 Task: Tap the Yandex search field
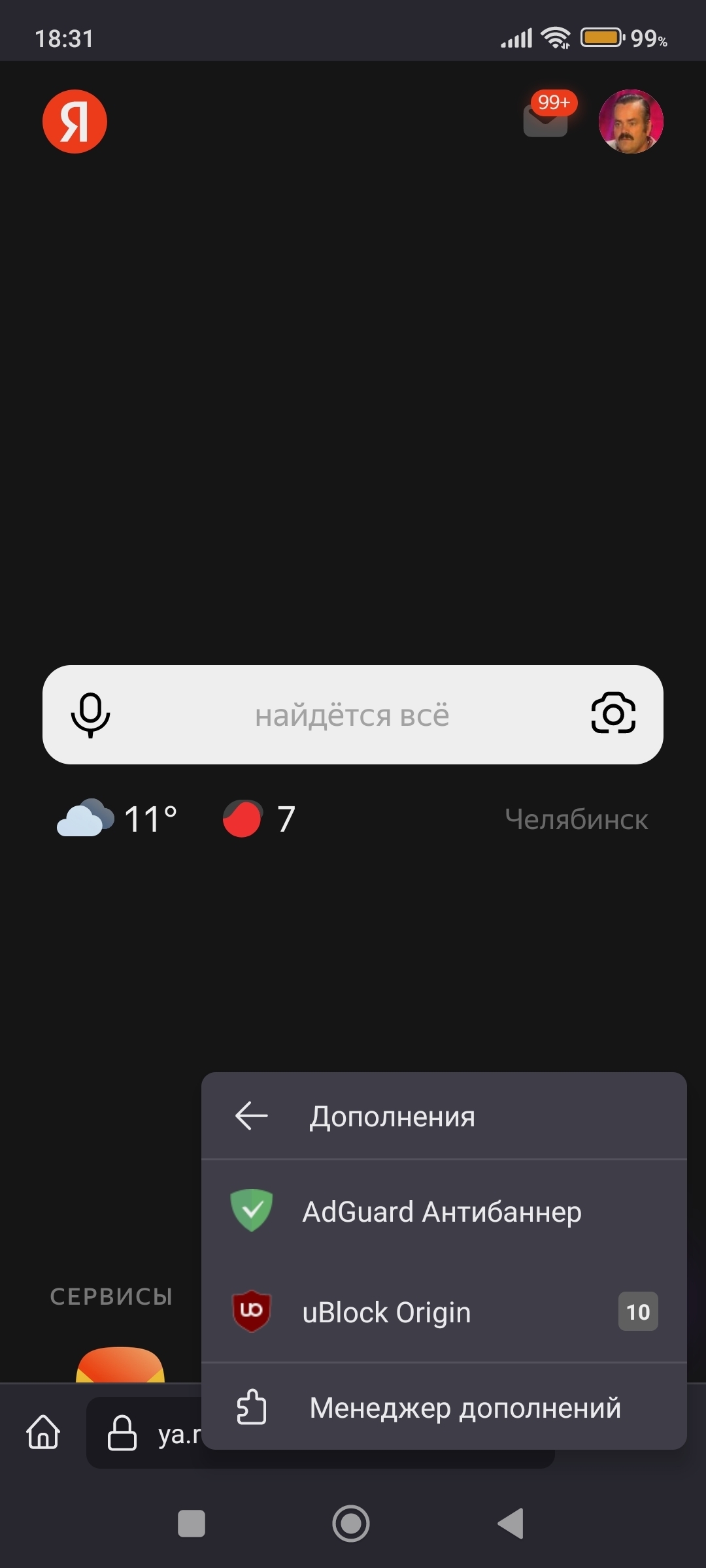tap(352, 715)
